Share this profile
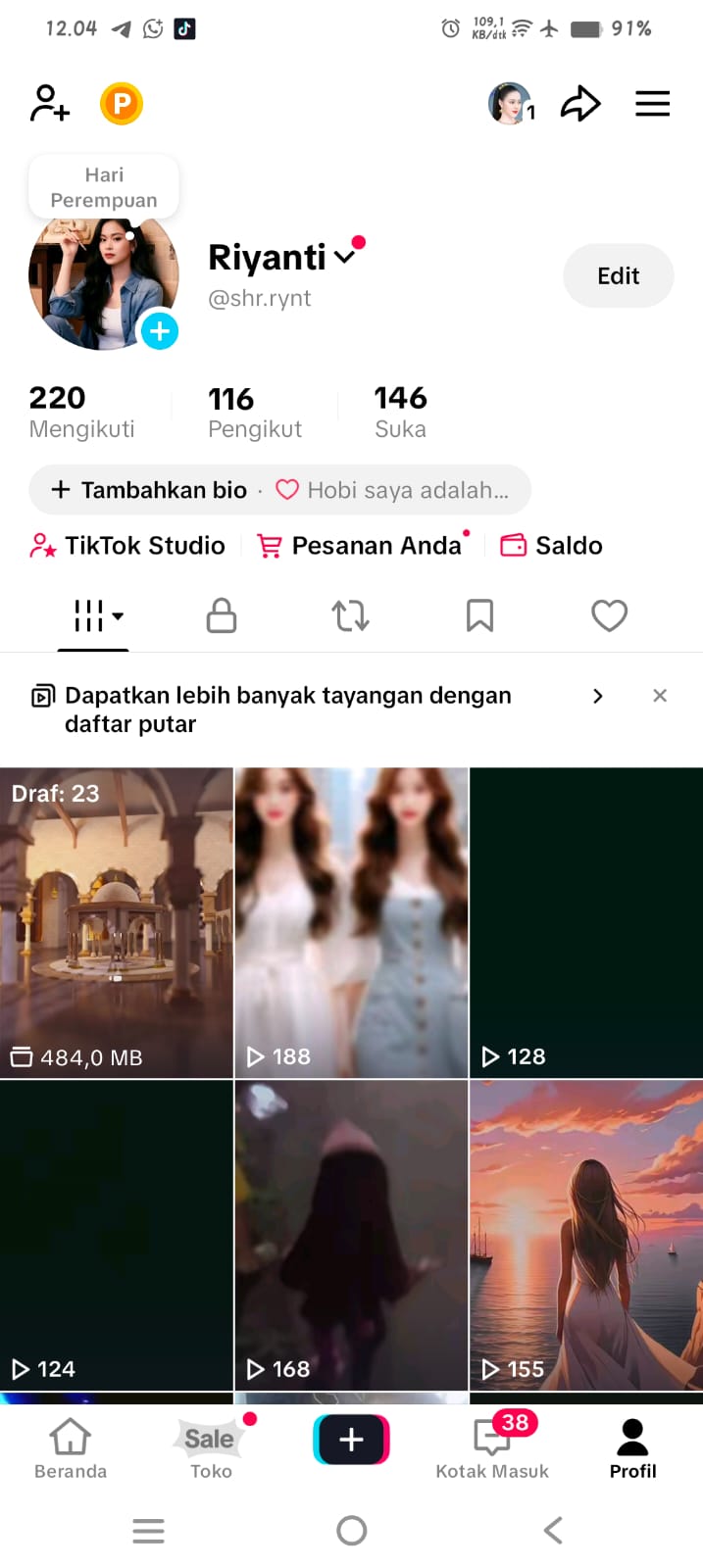Screen dimensions: 703x1568 (x=580, y=103)
